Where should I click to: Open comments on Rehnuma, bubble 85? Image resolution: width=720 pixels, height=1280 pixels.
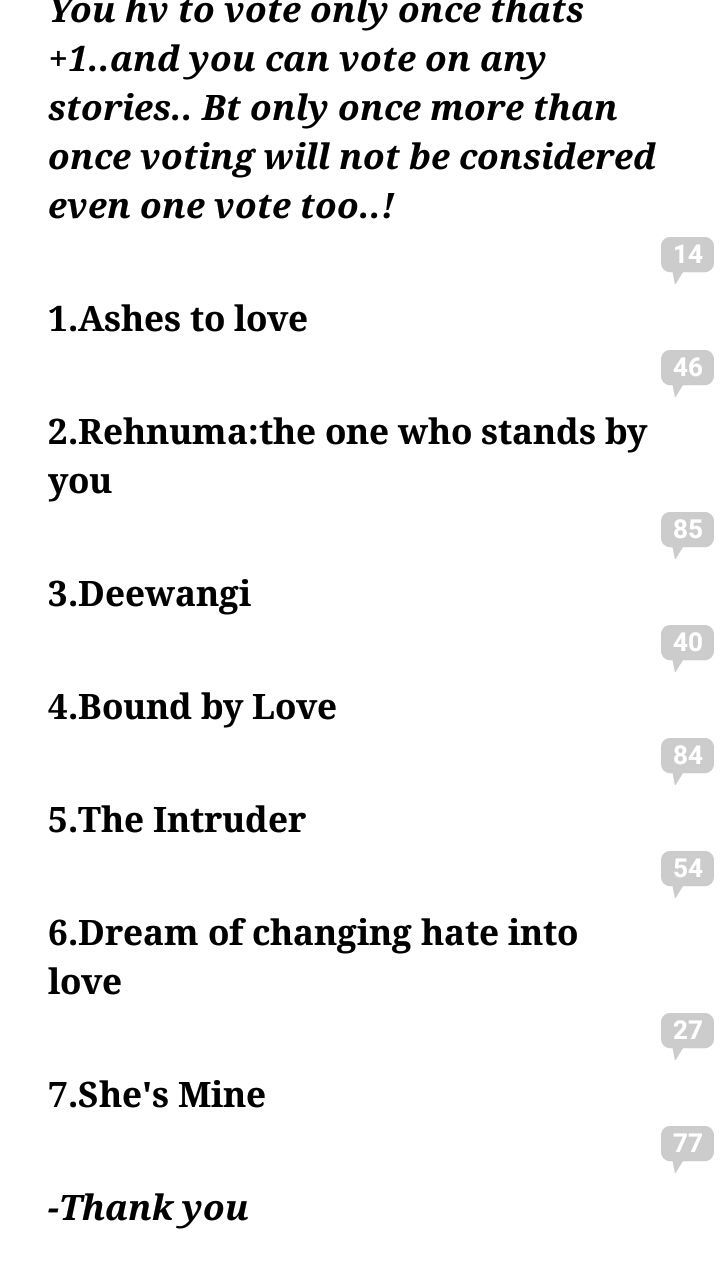(x=687, y=533)
